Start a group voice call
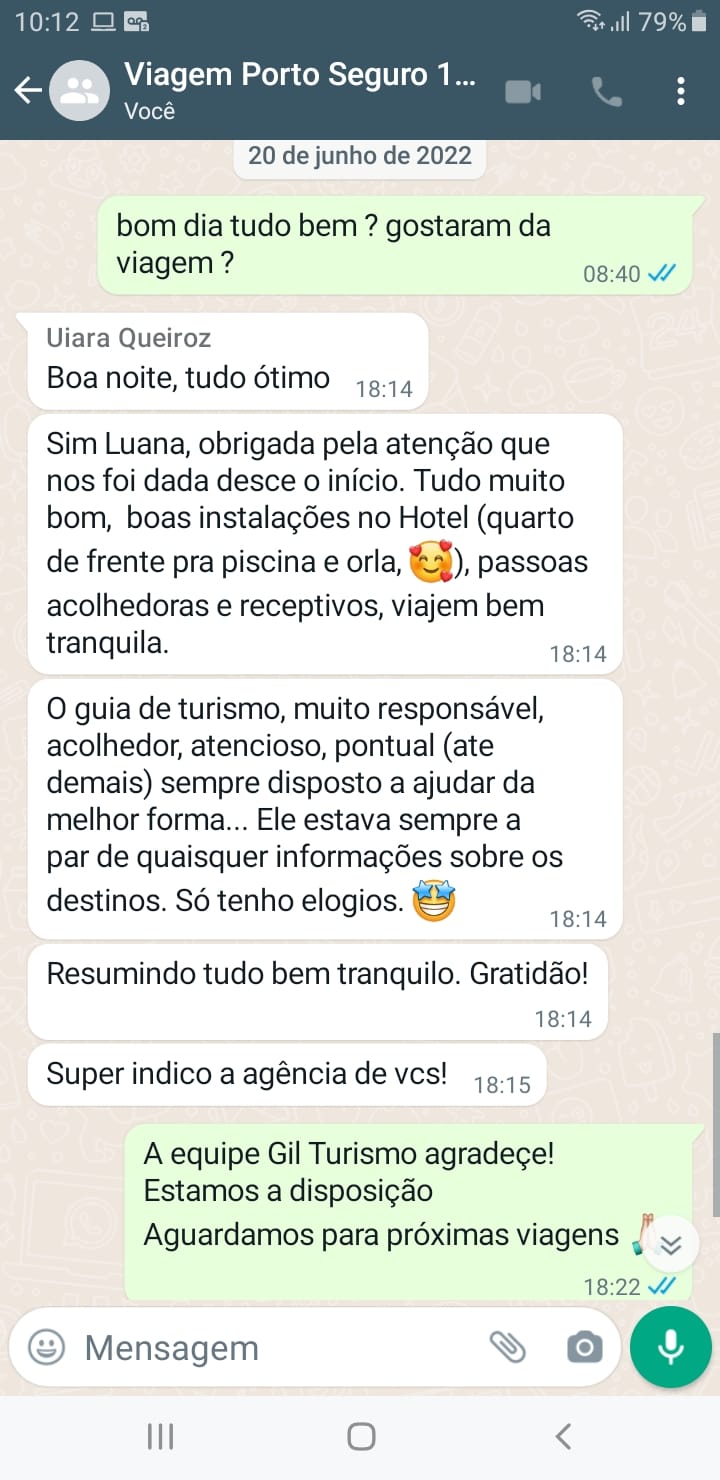 (606, 92)
